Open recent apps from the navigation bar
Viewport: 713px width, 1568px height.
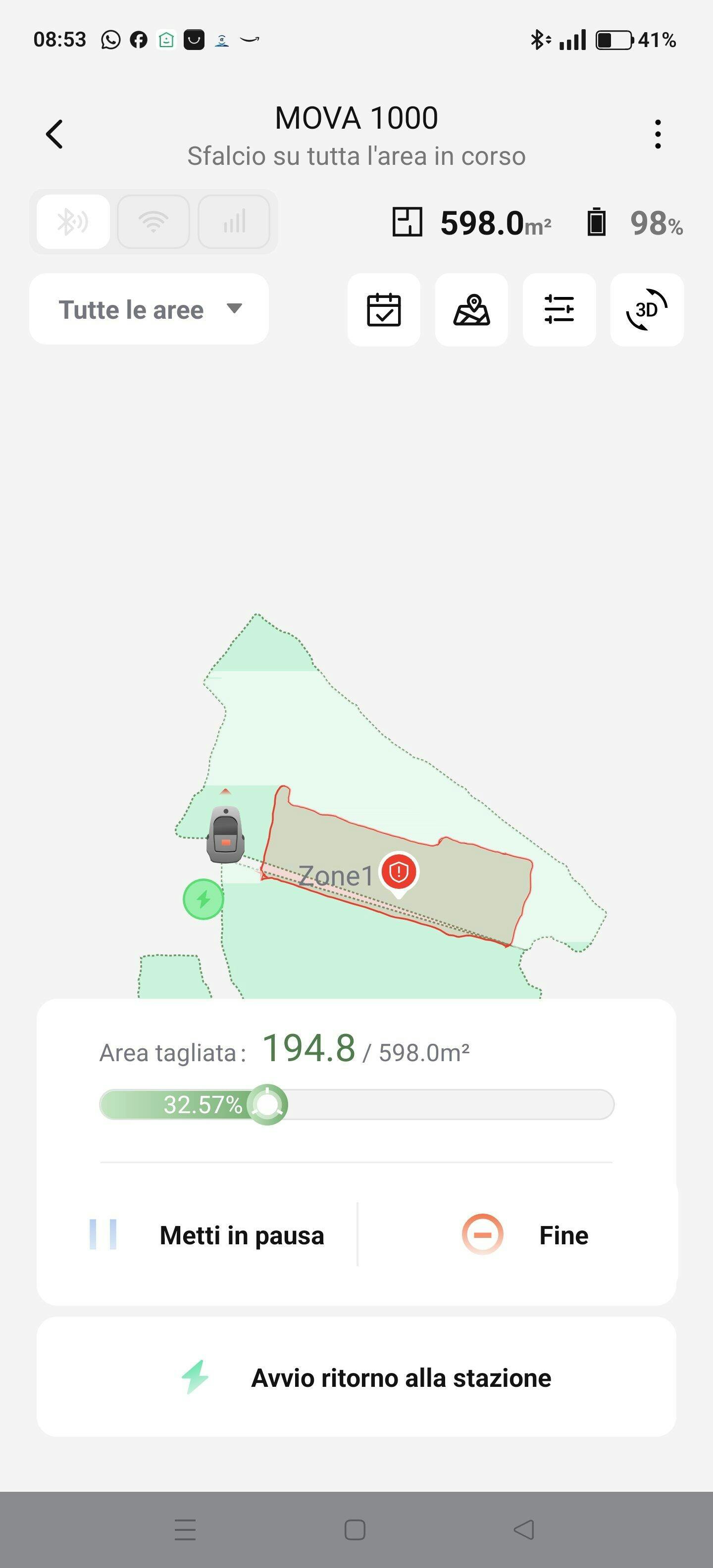coord(185,1530)
